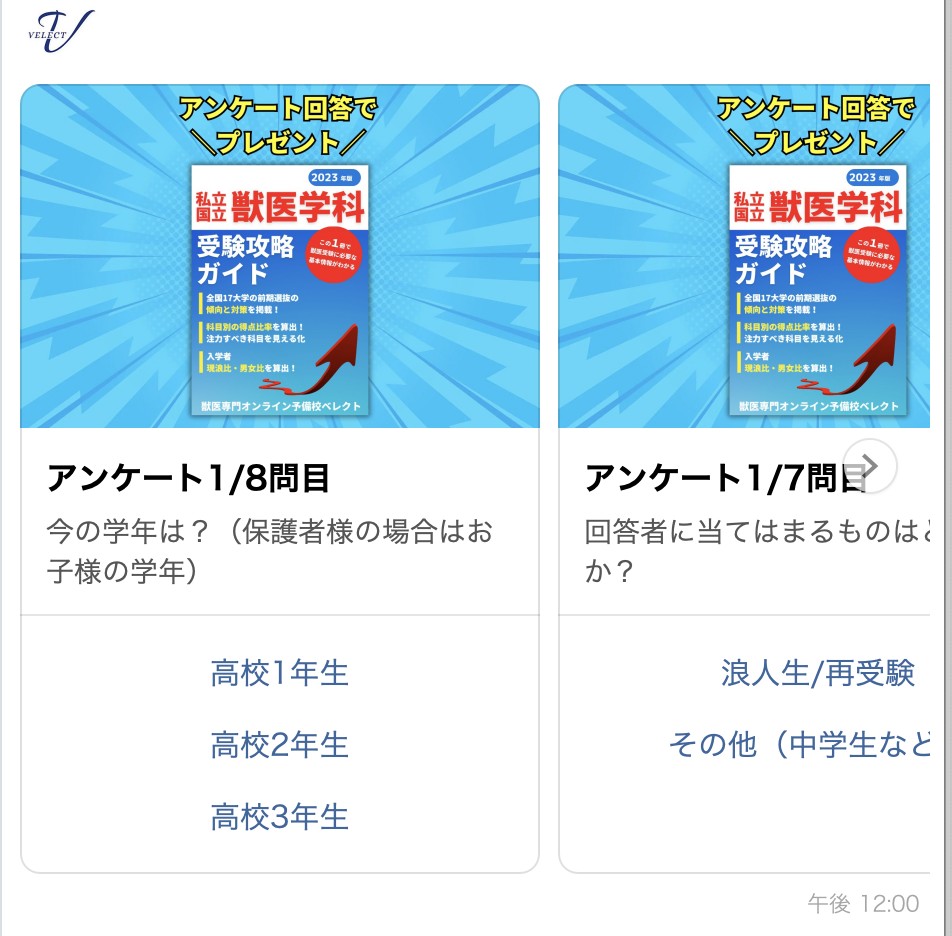This screenshot has height=936, width=952.
Task: Choose the 高校2年生 option
Action: tap(280, 745)
